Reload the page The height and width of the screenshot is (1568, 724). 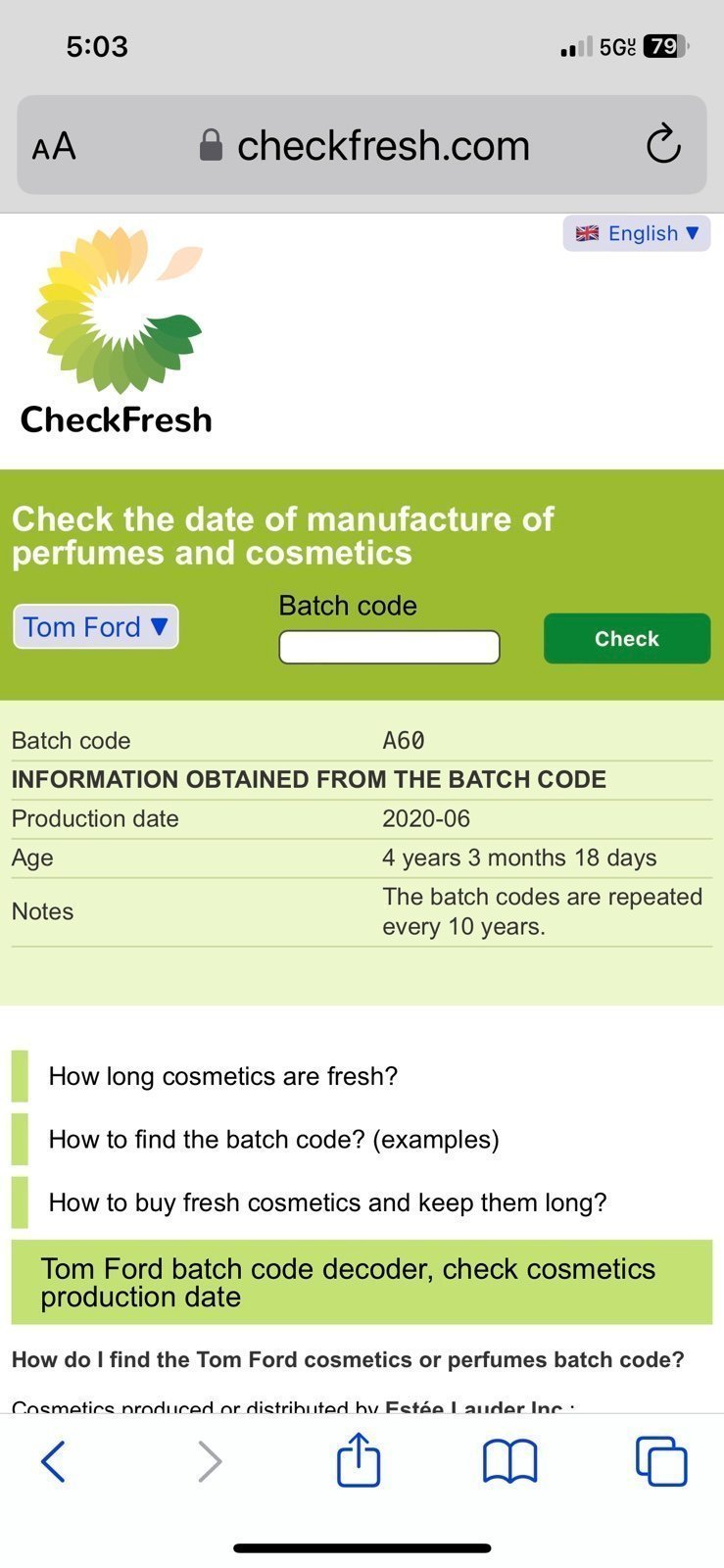click(x=663, y=145)
